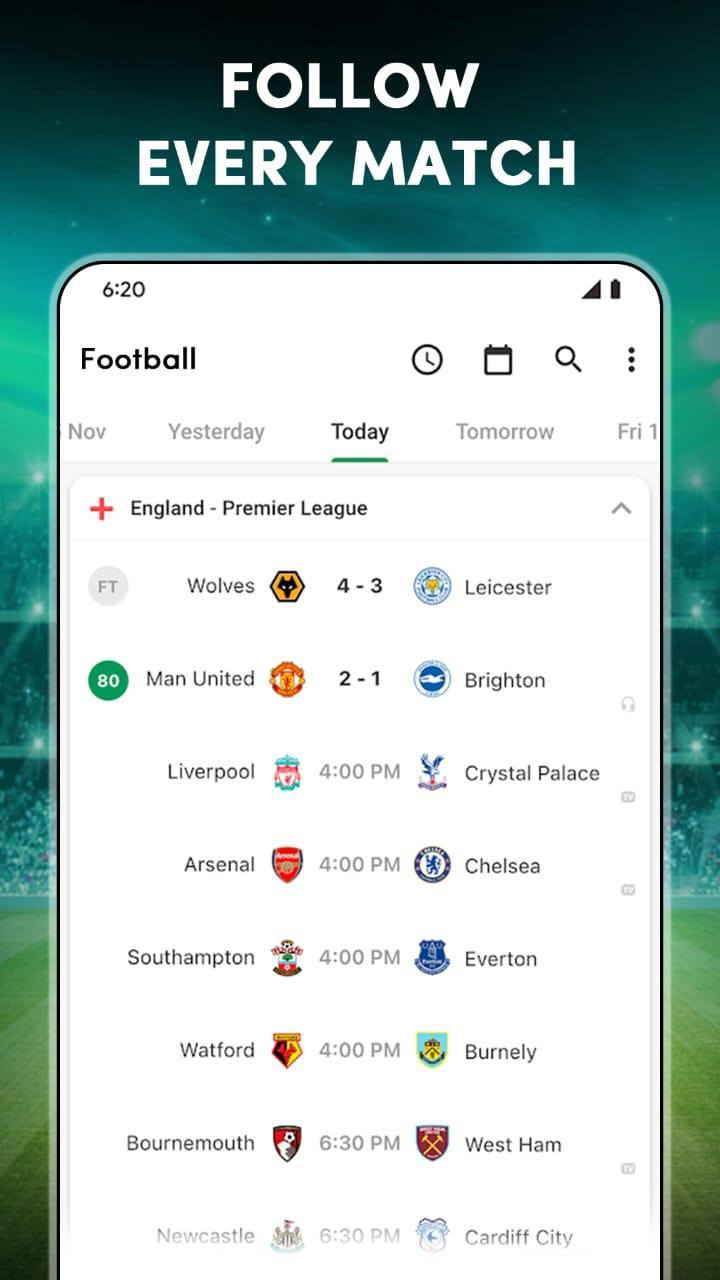This screenshot has width=720, height=1280.
Task: Tap the TV broadcast icon for Liverpool match
Action: pyautogui.click(x=627, y=798)
